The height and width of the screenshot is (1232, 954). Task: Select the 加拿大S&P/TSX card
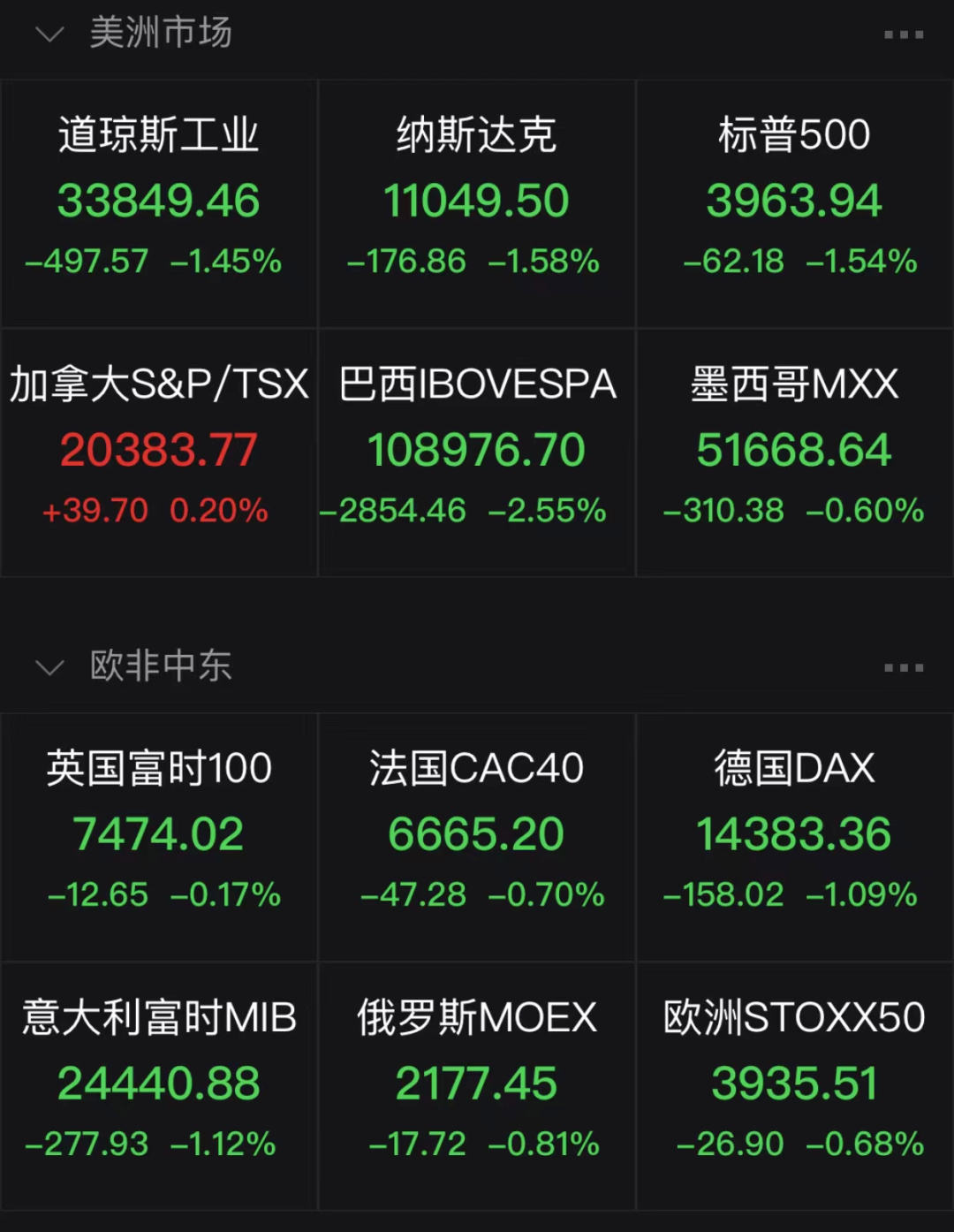tap(159, 449)
